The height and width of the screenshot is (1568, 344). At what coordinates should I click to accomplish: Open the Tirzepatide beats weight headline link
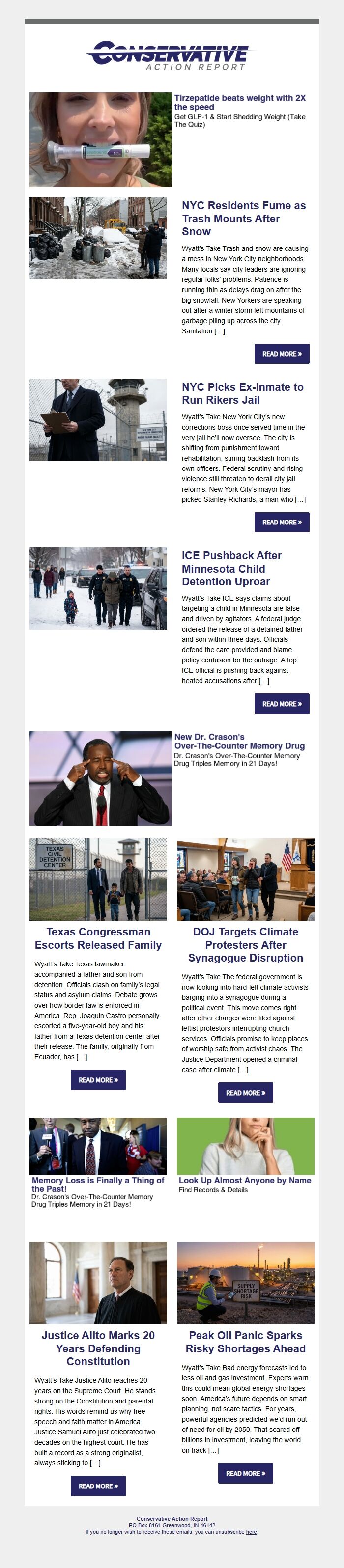240,102
